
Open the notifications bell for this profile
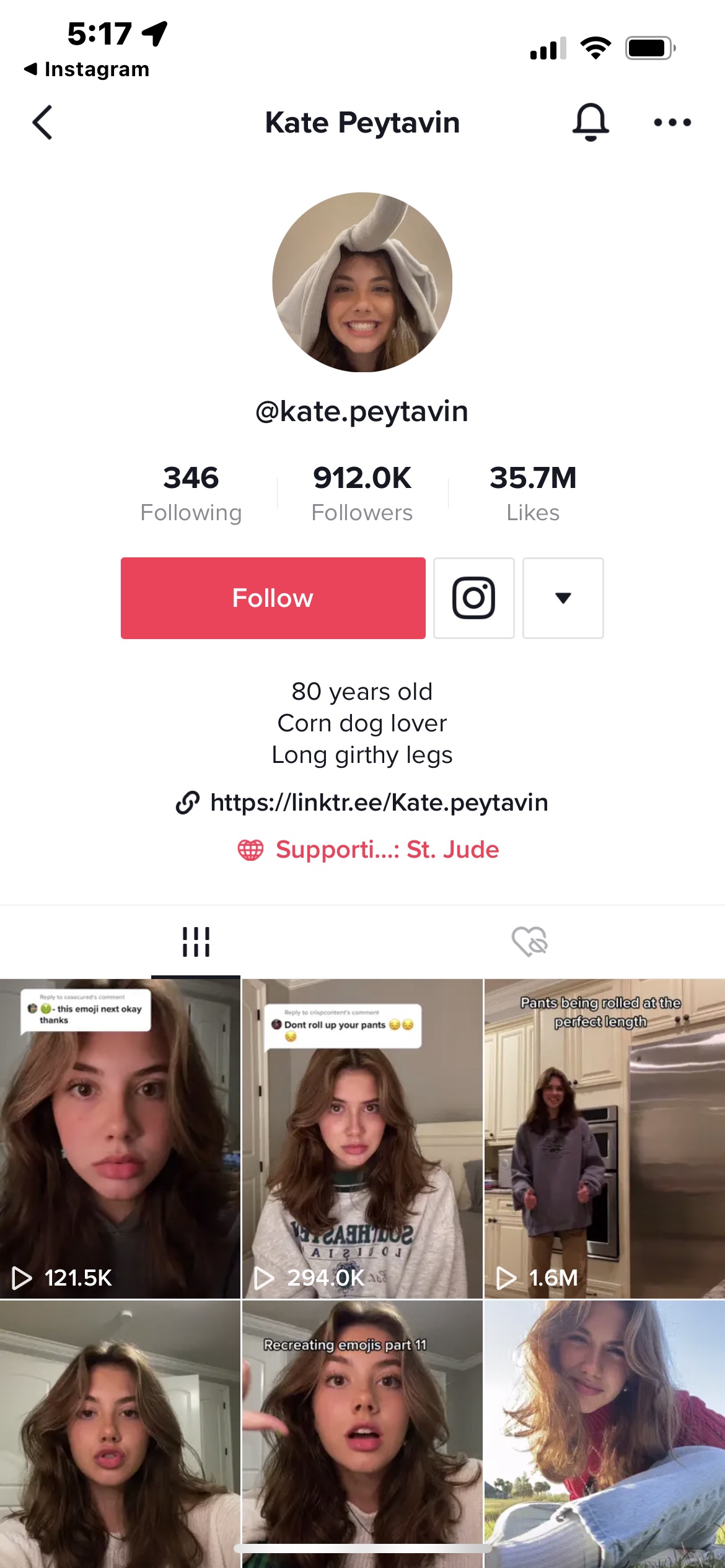590,122
